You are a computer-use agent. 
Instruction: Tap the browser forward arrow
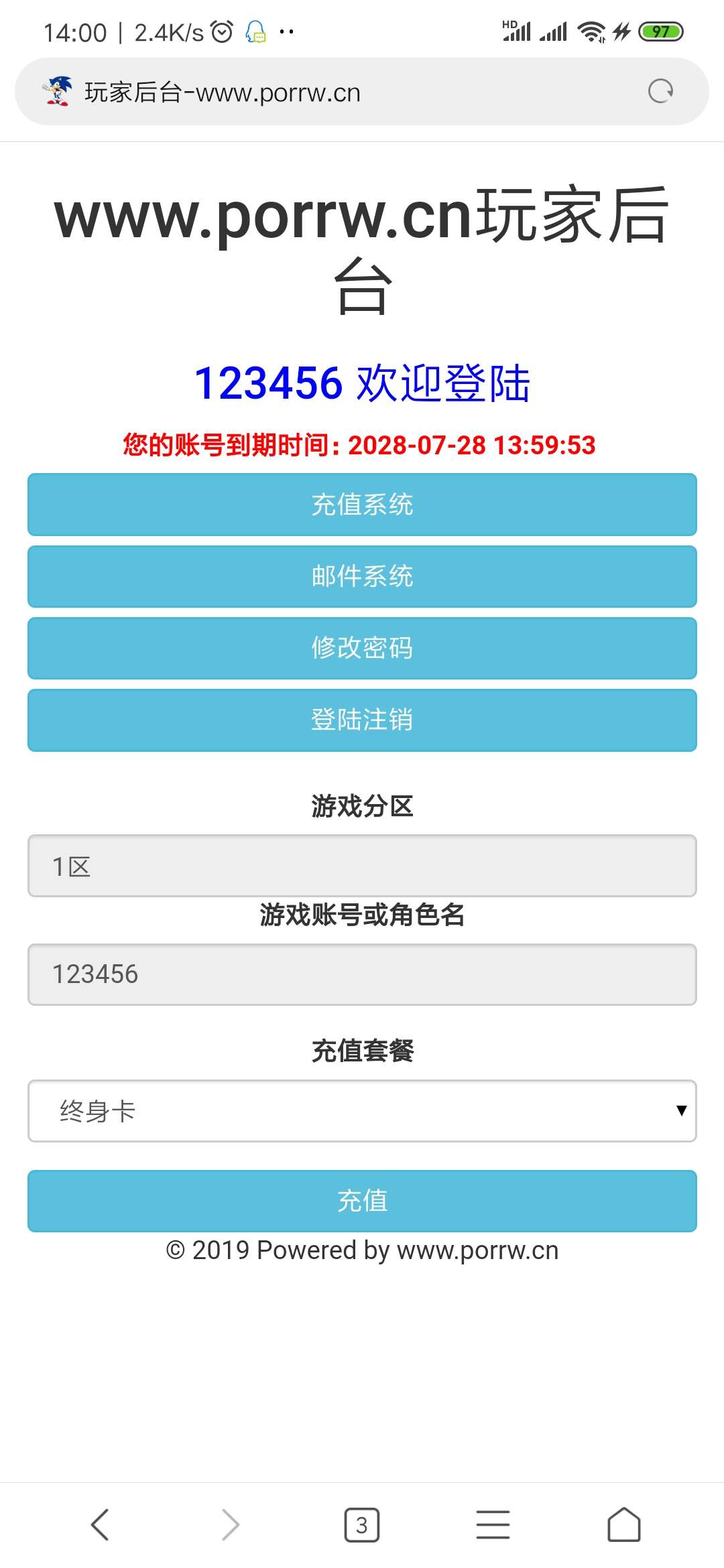click(230, 1524)
